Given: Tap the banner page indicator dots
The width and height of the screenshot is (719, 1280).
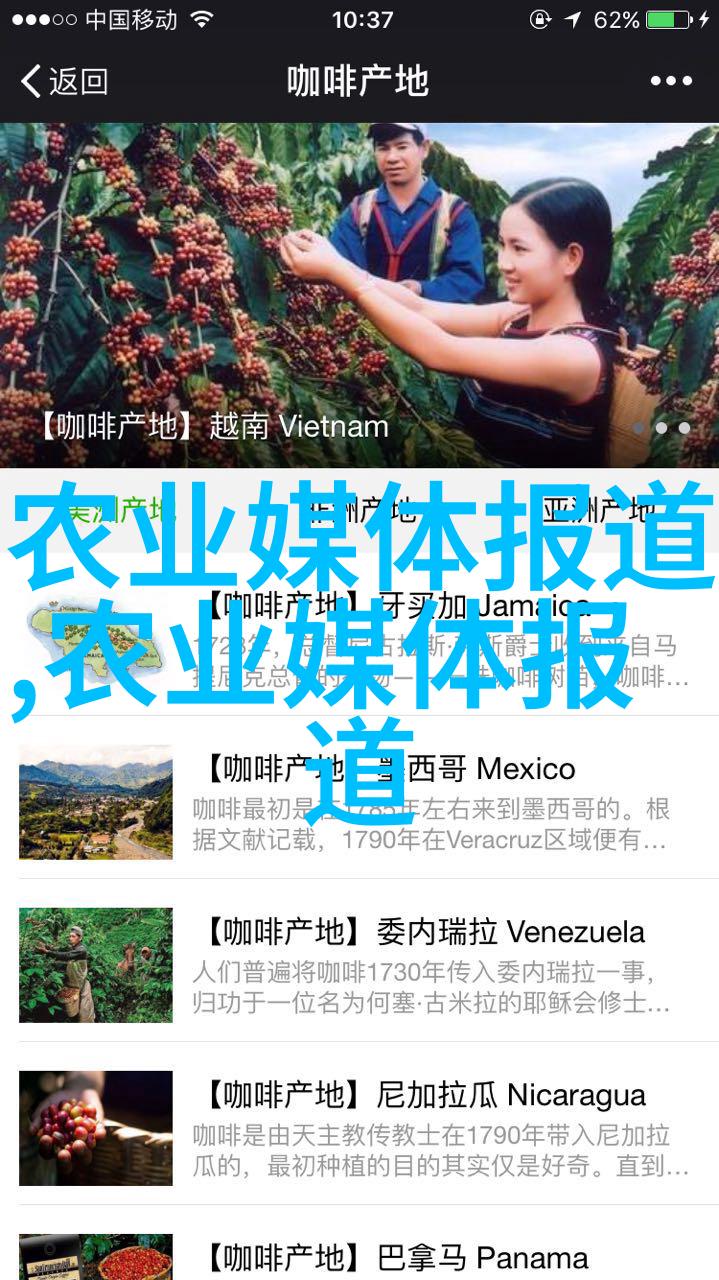Looking at the screenshot, I should [x=661, y=428].
